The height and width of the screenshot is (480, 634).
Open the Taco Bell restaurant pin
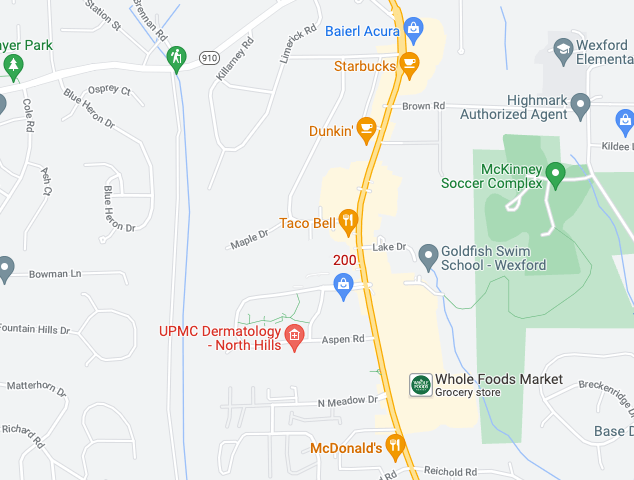coord(348,220)
